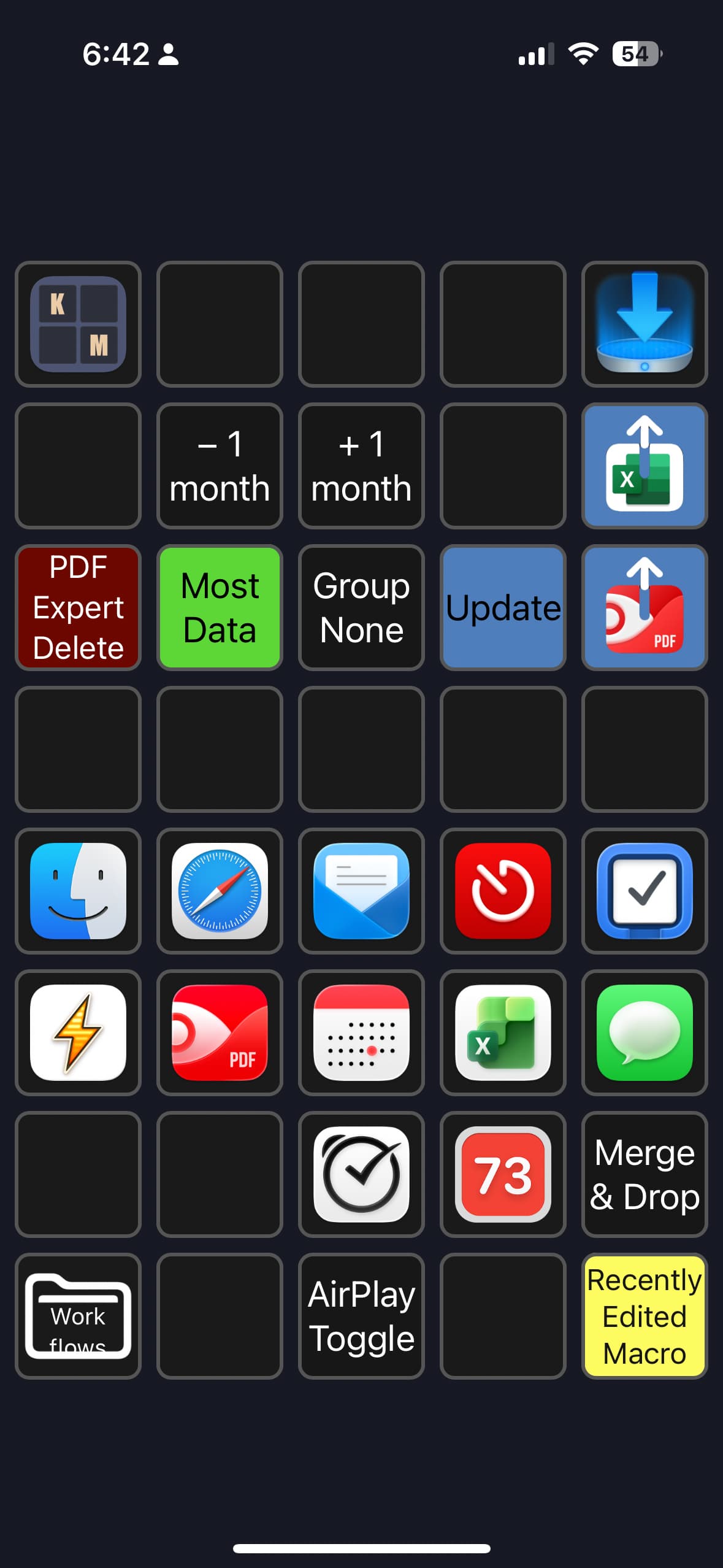Tap the plus 1 month button
This screenshot has width=723, height=1568.
pyautogui.click(x=361, y=466)
